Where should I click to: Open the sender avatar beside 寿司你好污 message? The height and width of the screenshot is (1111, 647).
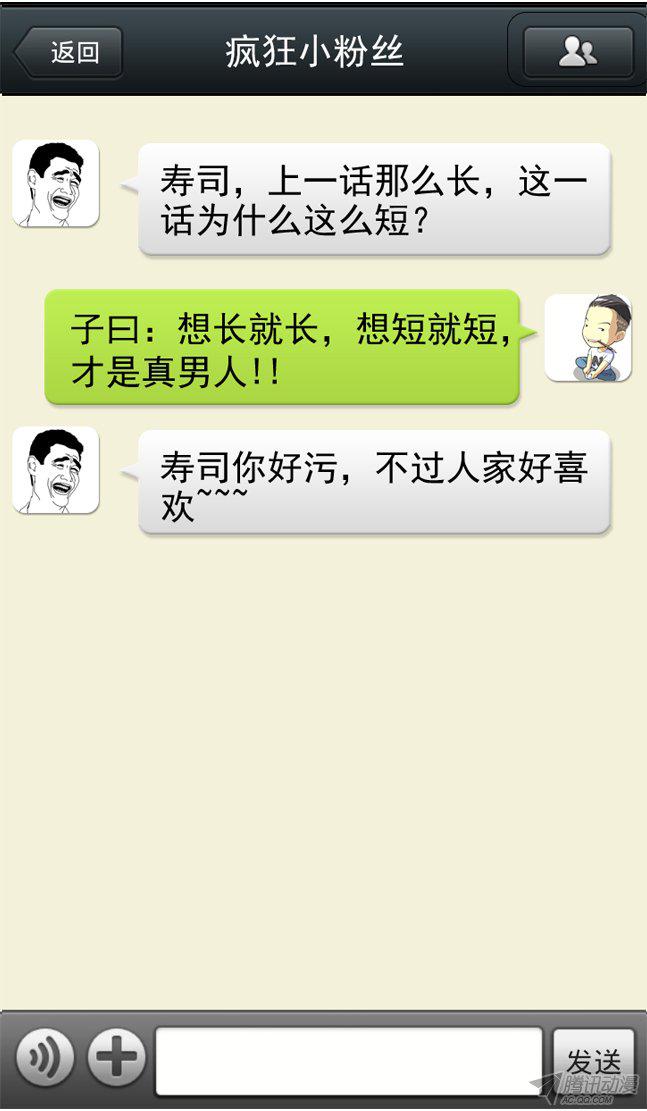tap(56, 470)
